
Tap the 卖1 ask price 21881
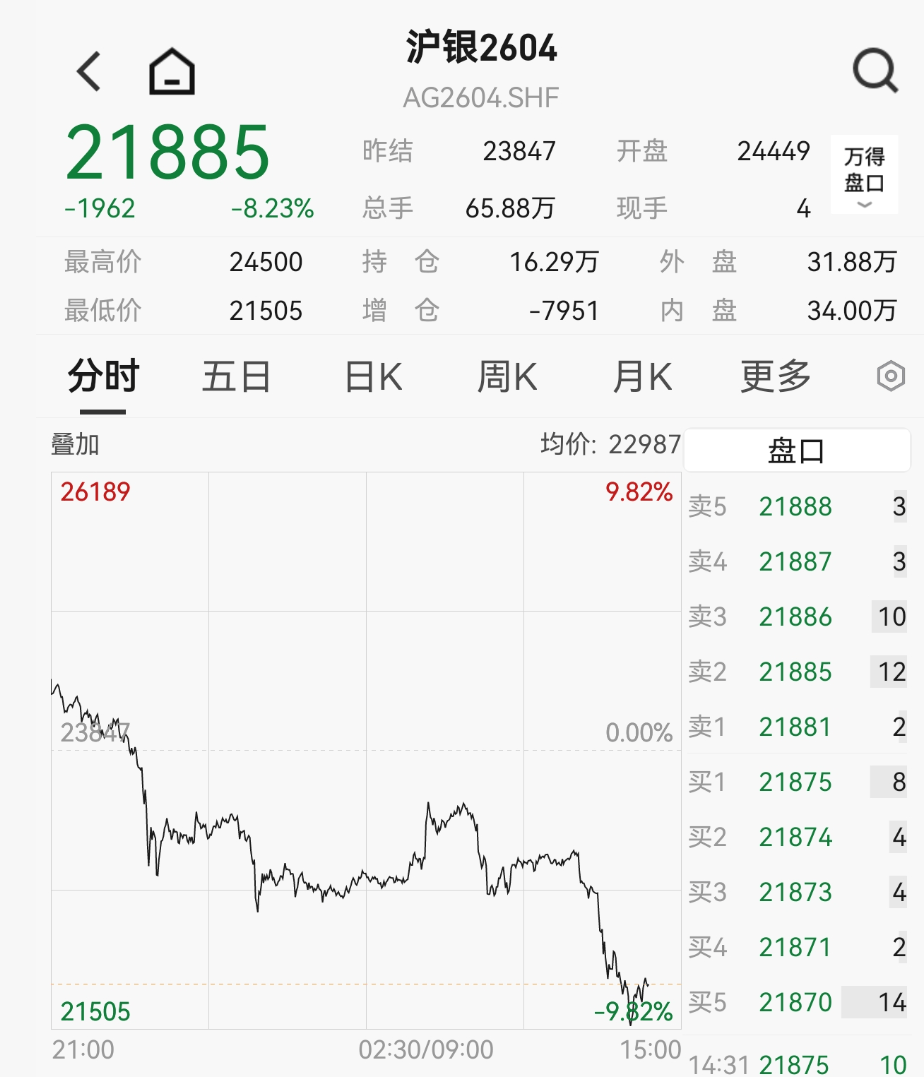click(x=795, y=726)
